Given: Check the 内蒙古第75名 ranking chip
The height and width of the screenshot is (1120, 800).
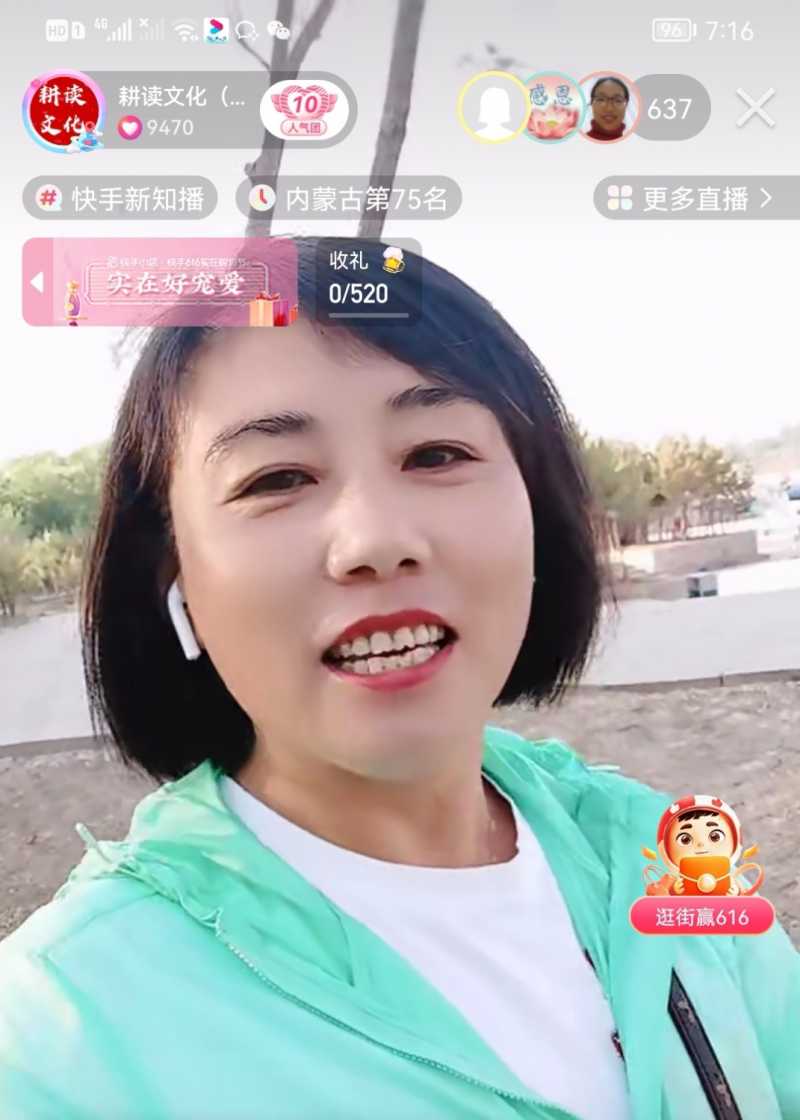Looking at the screenshot, I should tap(349, 198).
